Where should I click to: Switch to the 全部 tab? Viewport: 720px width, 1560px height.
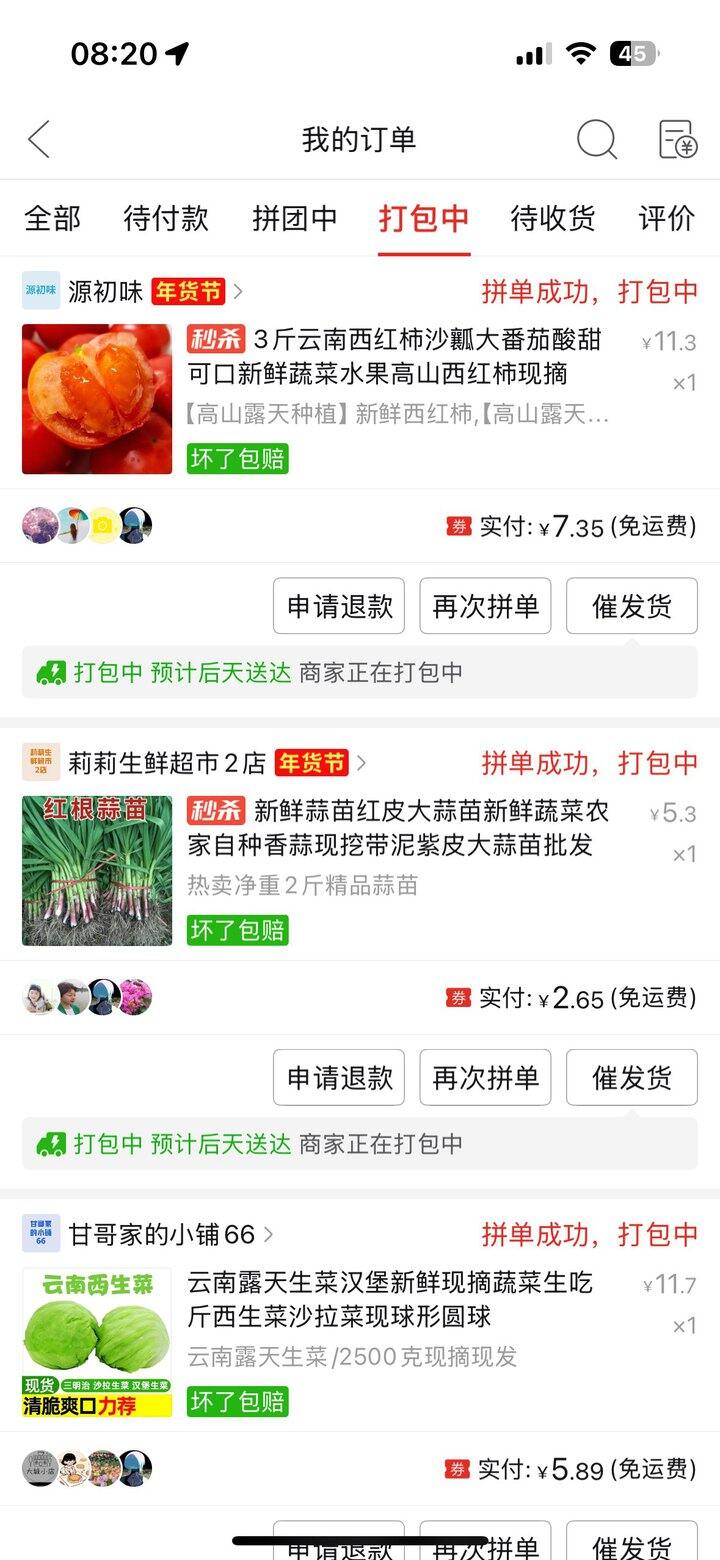tap(52, 218)
